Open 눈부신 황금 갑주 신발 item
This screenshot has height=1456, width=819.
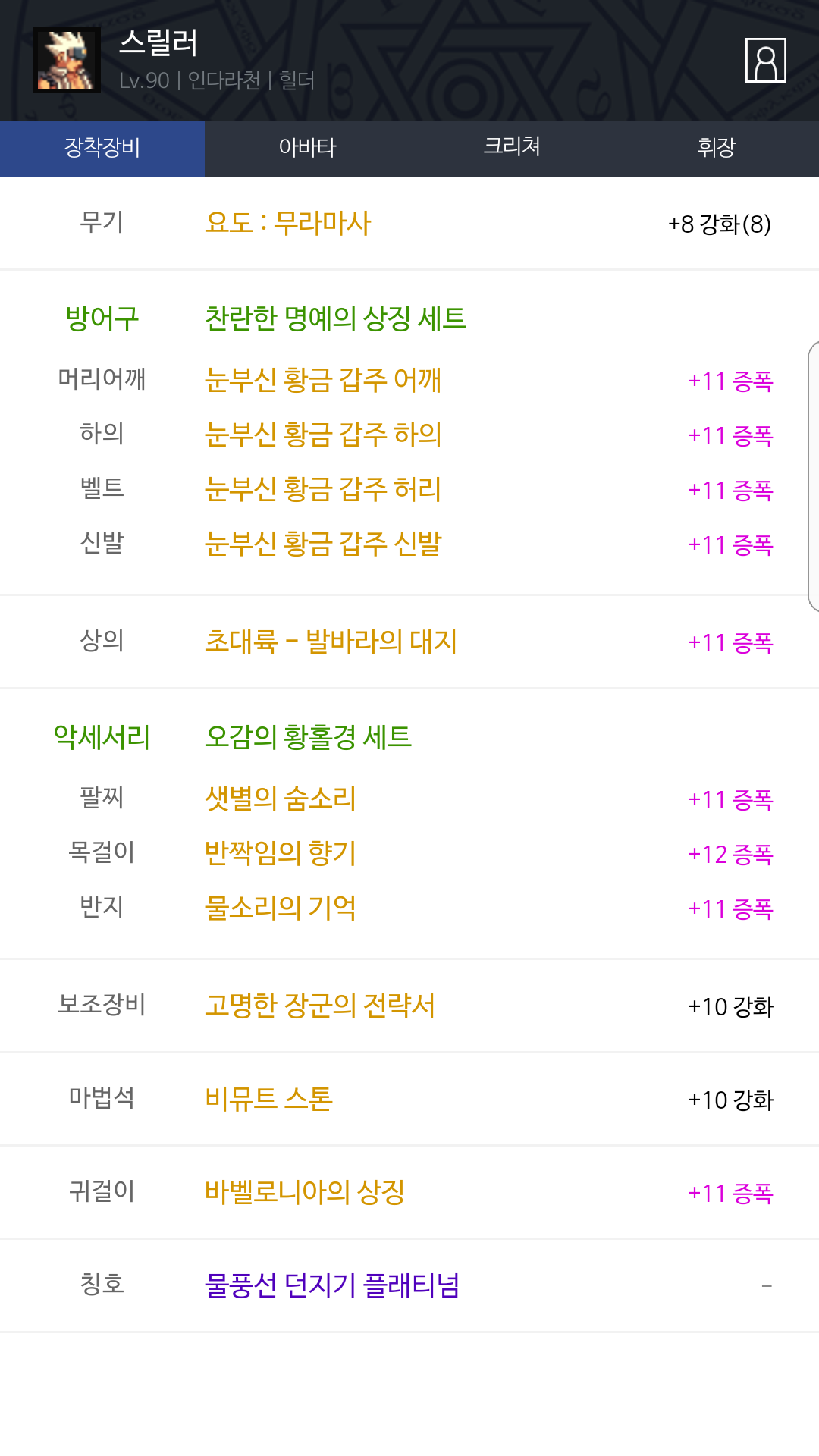tap(323, 544)
